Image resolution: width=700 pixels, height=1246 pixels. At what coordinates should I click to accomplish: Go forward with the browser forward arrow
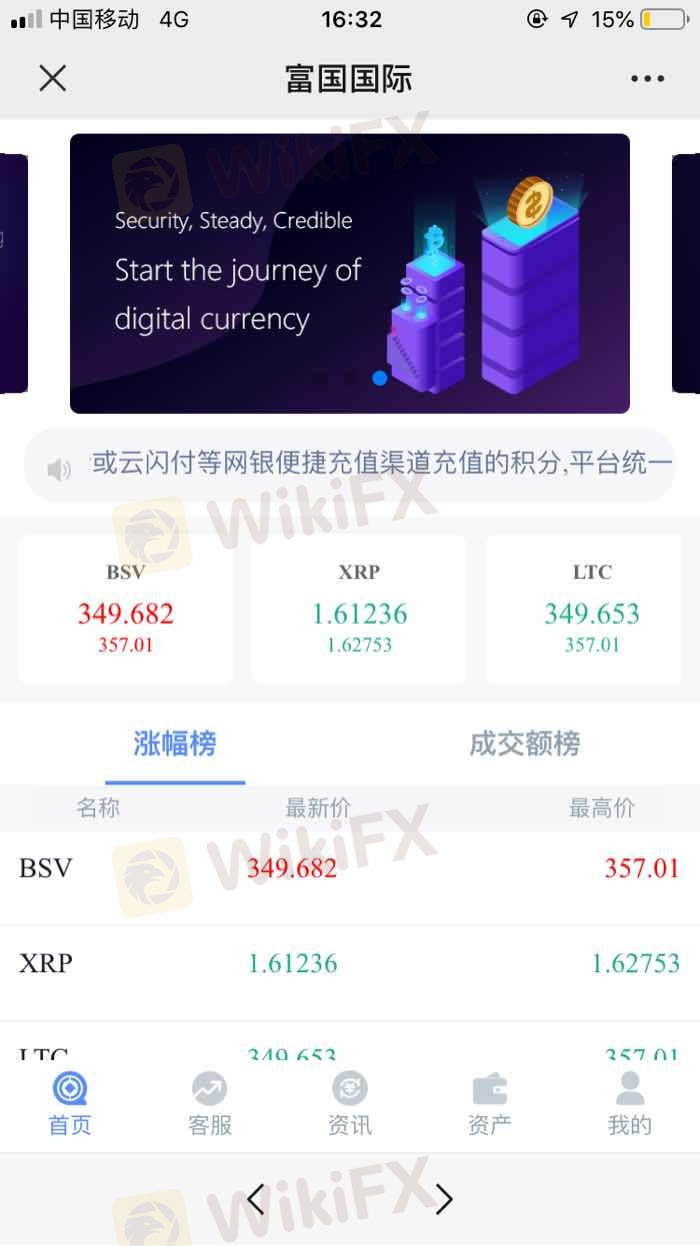tap(444, 1199)
